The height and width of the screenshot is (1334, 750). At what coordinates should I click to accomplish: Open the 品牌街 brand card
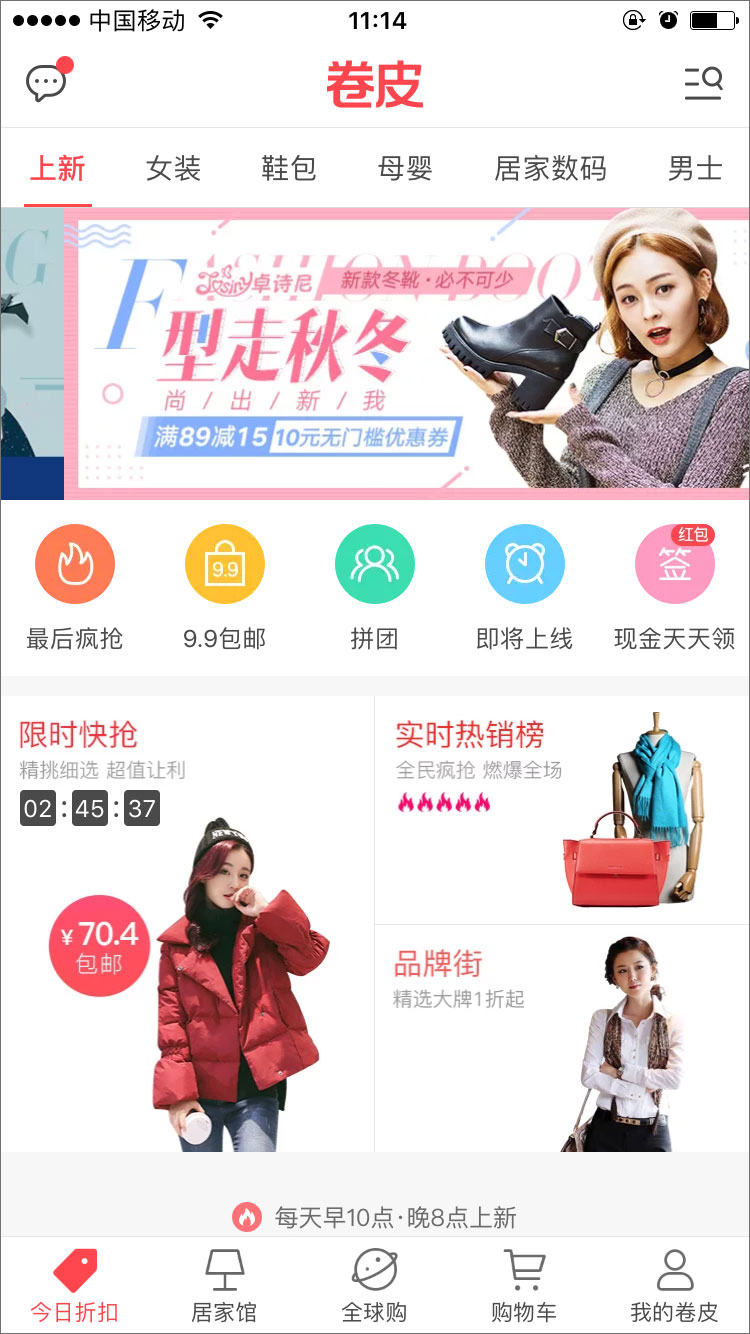point(562,1040)
